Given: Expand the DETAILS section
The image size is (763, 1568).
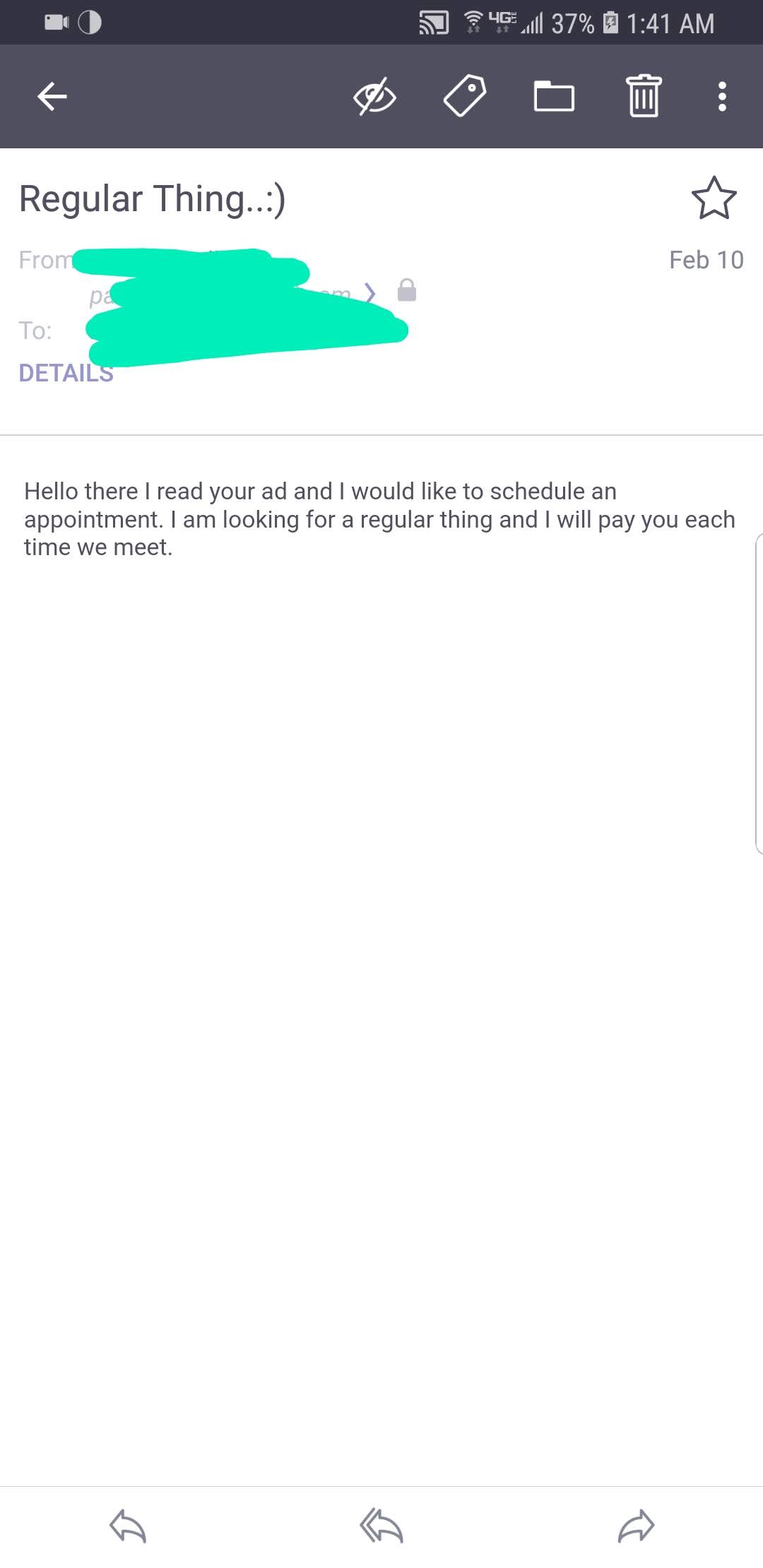Looking at the screenshot, I should pos(66,373).
